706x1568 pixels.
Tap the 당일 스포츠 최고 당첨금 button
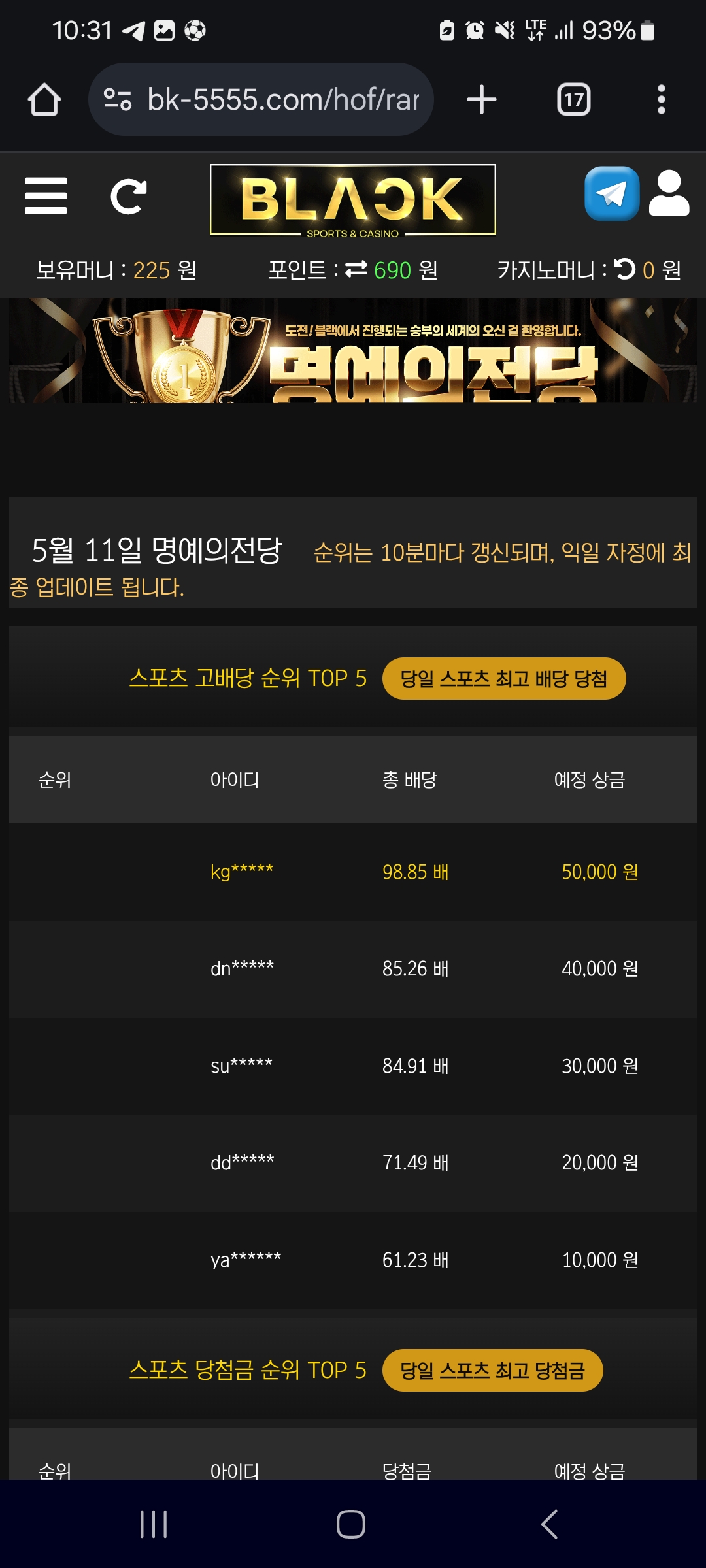[x=492, y=1370]
